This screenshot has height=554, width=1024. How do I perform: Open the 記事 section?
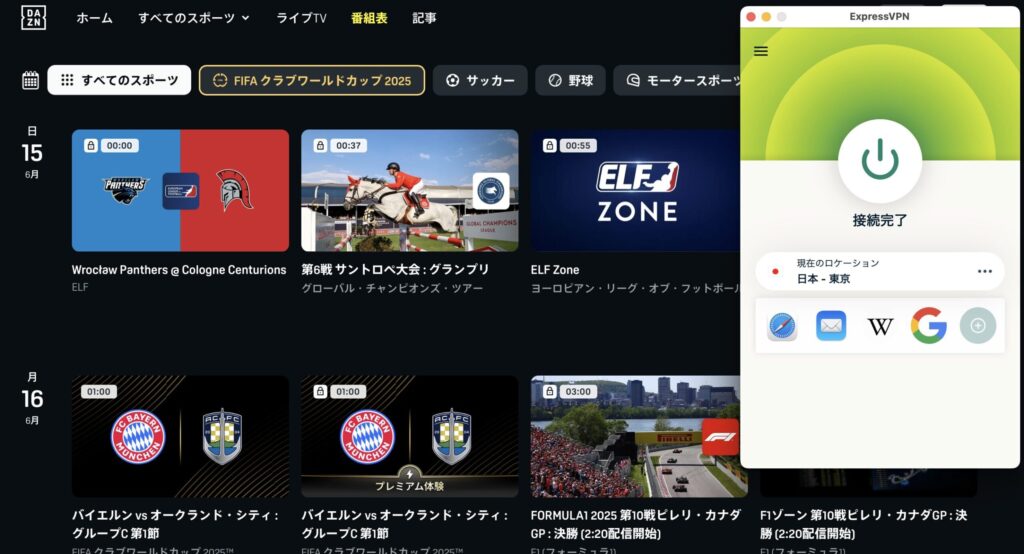[x=424, y=18]
